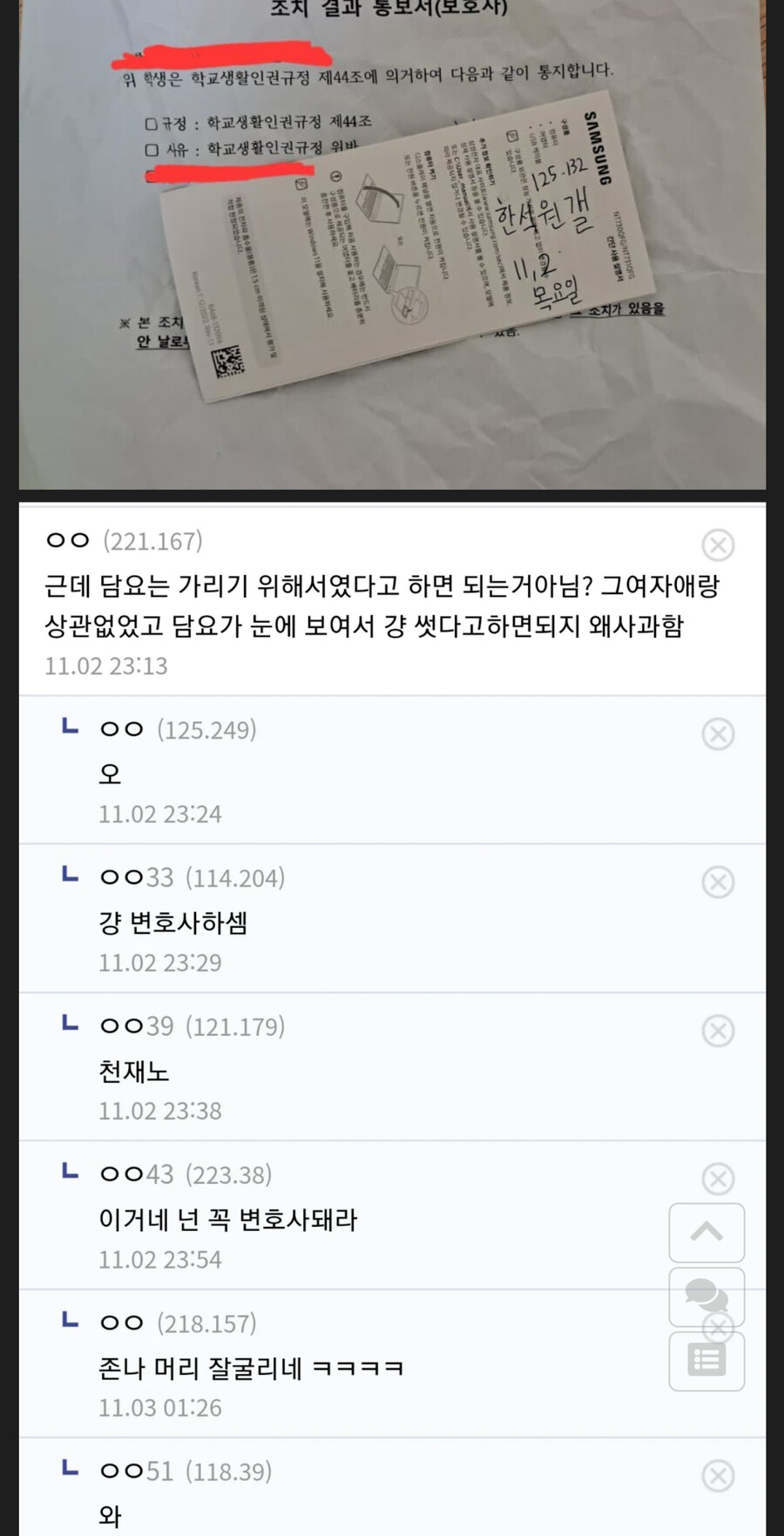
Task: Click the nickname ㅇㅇ39
Action: click(x=135, y=1026)
